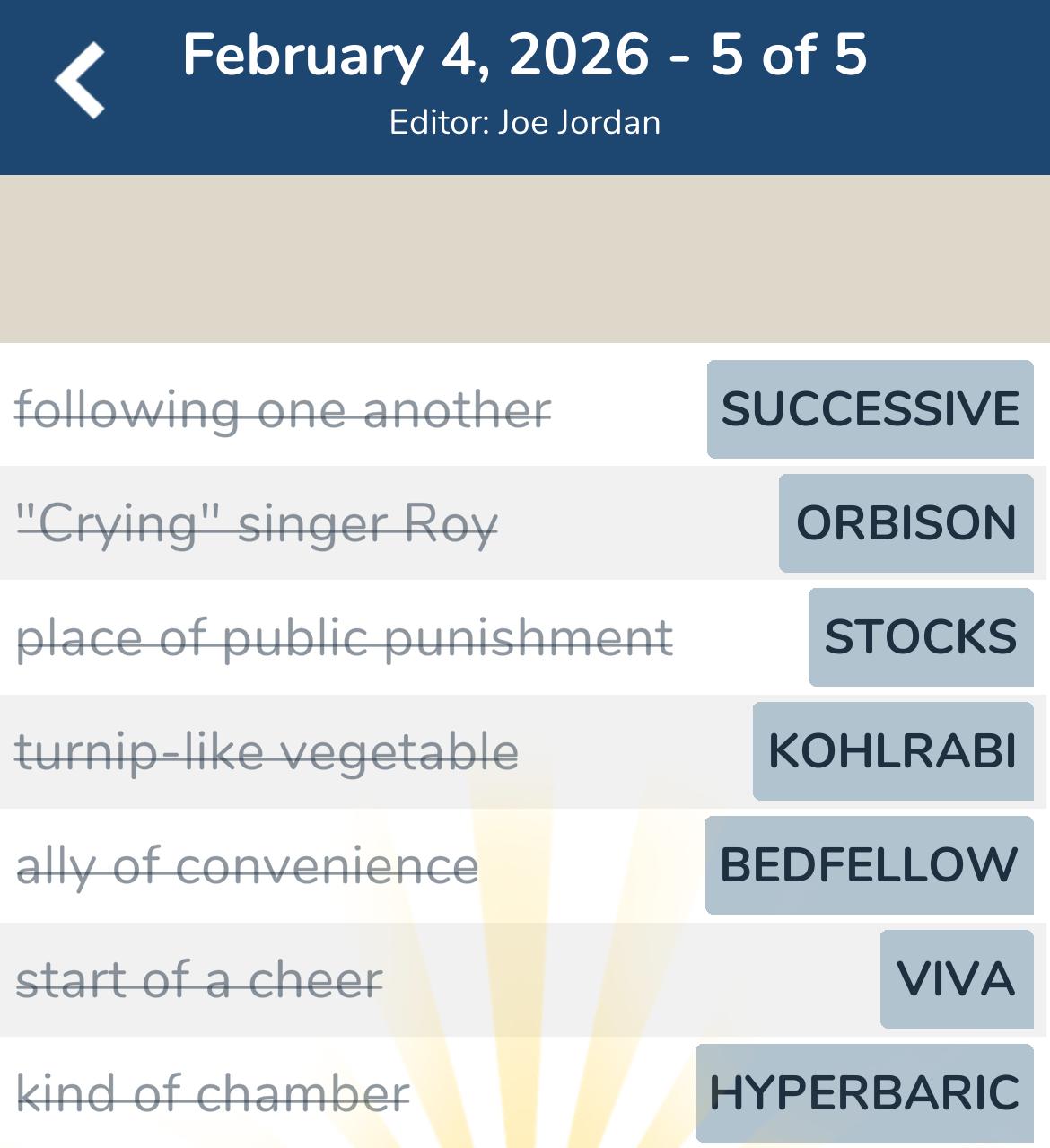Viewport: 1050px width, 1148px height.
Task: Select the STOCKS answer tile
Action: 920,637
